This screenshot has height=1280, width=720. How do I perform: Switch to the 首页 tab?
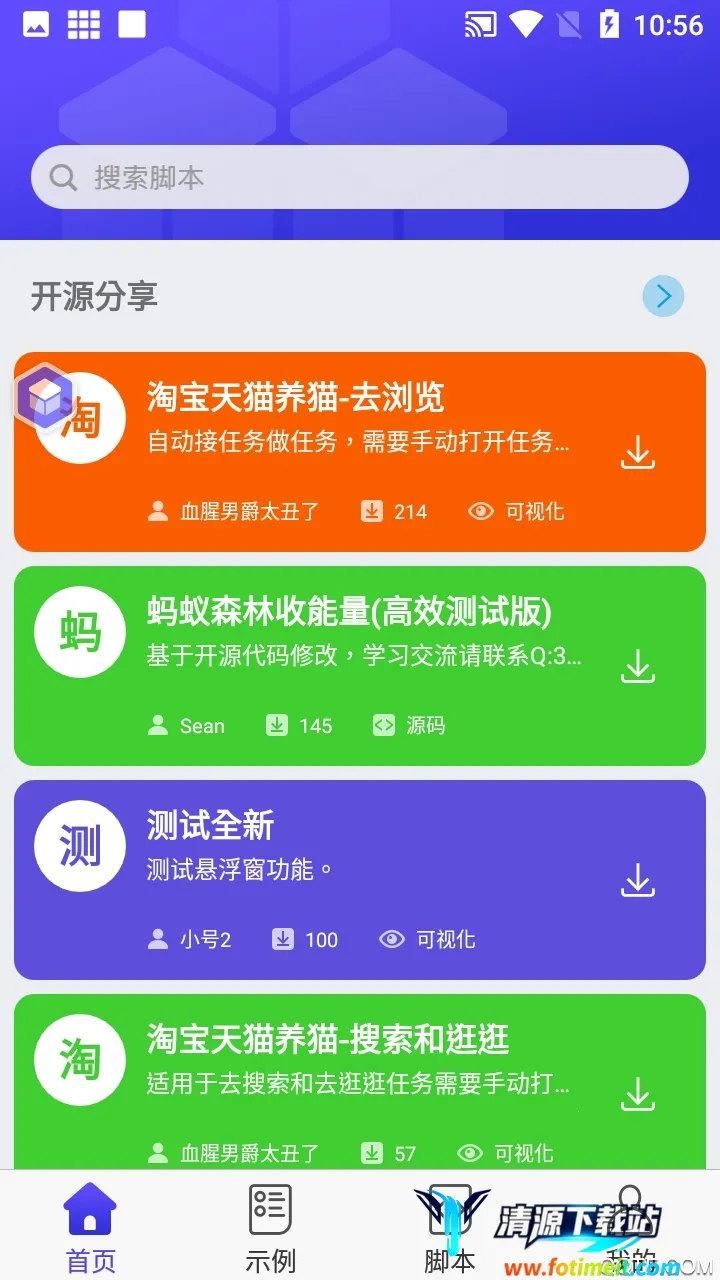(x=90, y=1228)
